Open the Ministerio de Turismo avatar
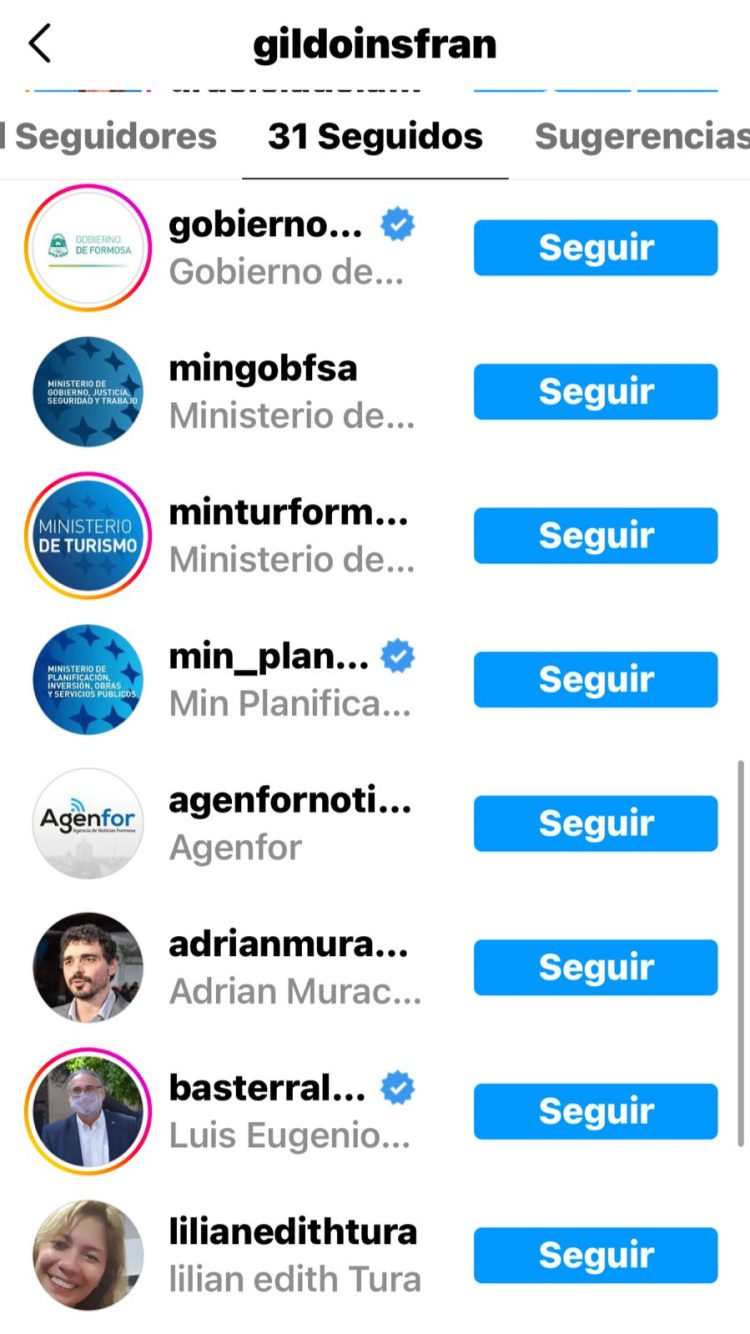The image size is (750, 1334). pyautogui.click(x=87, y=535)
